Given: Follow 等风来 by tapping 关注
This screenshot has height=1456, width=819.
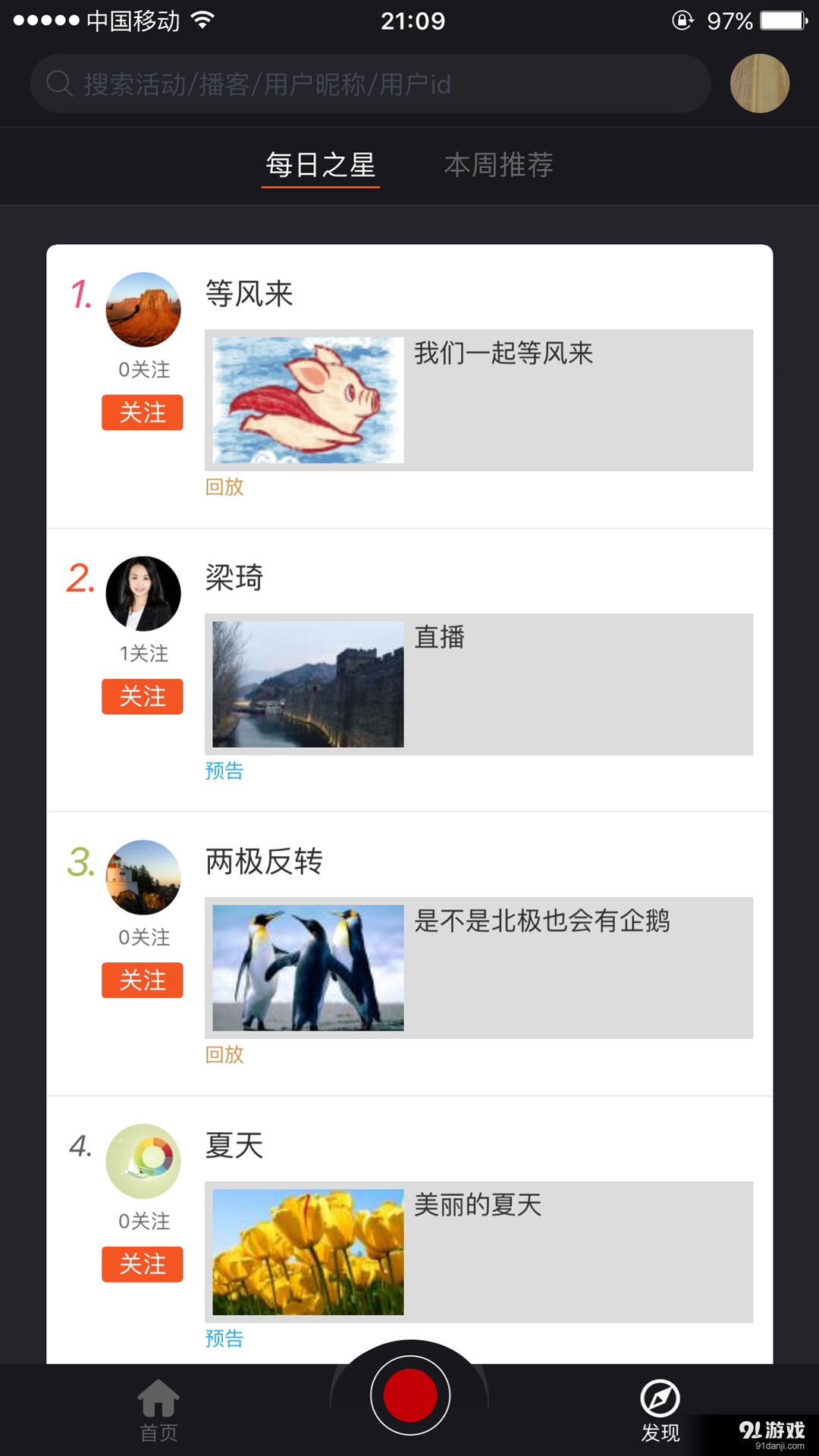Looking at the screenshot, I should coord(142,413).
